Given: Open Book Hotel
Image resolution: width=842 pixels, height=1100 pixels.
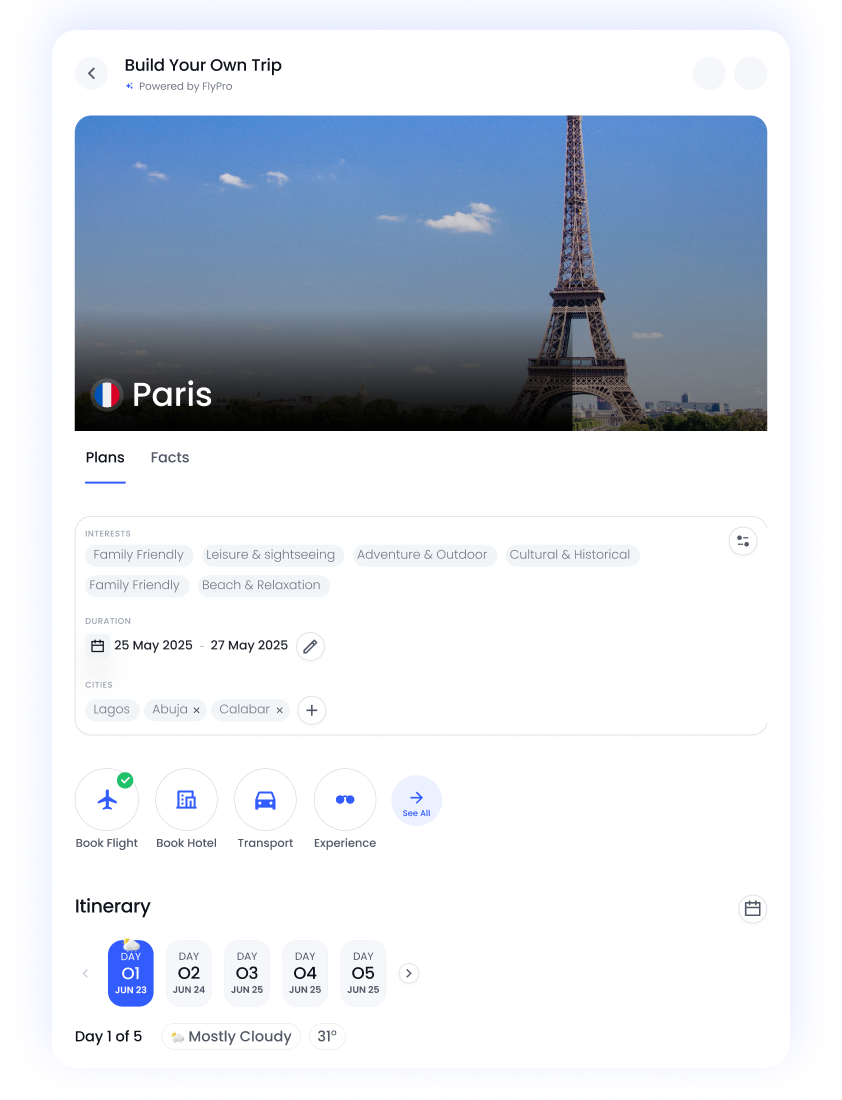Looking at the screenshot, I should pyautogui.click(x=186, y=800).
